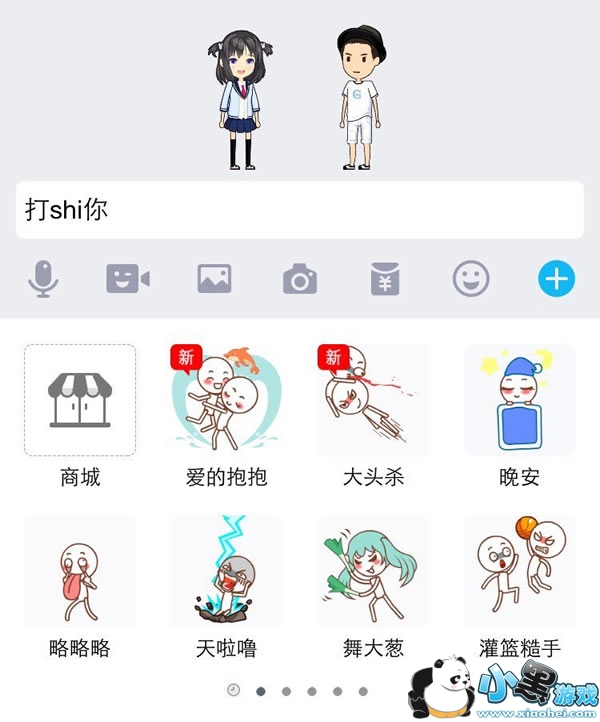Open the emoji smiley panel
The width and height of the screenshot is (600, 722).
pyautogui.click(x=471, y=279)
